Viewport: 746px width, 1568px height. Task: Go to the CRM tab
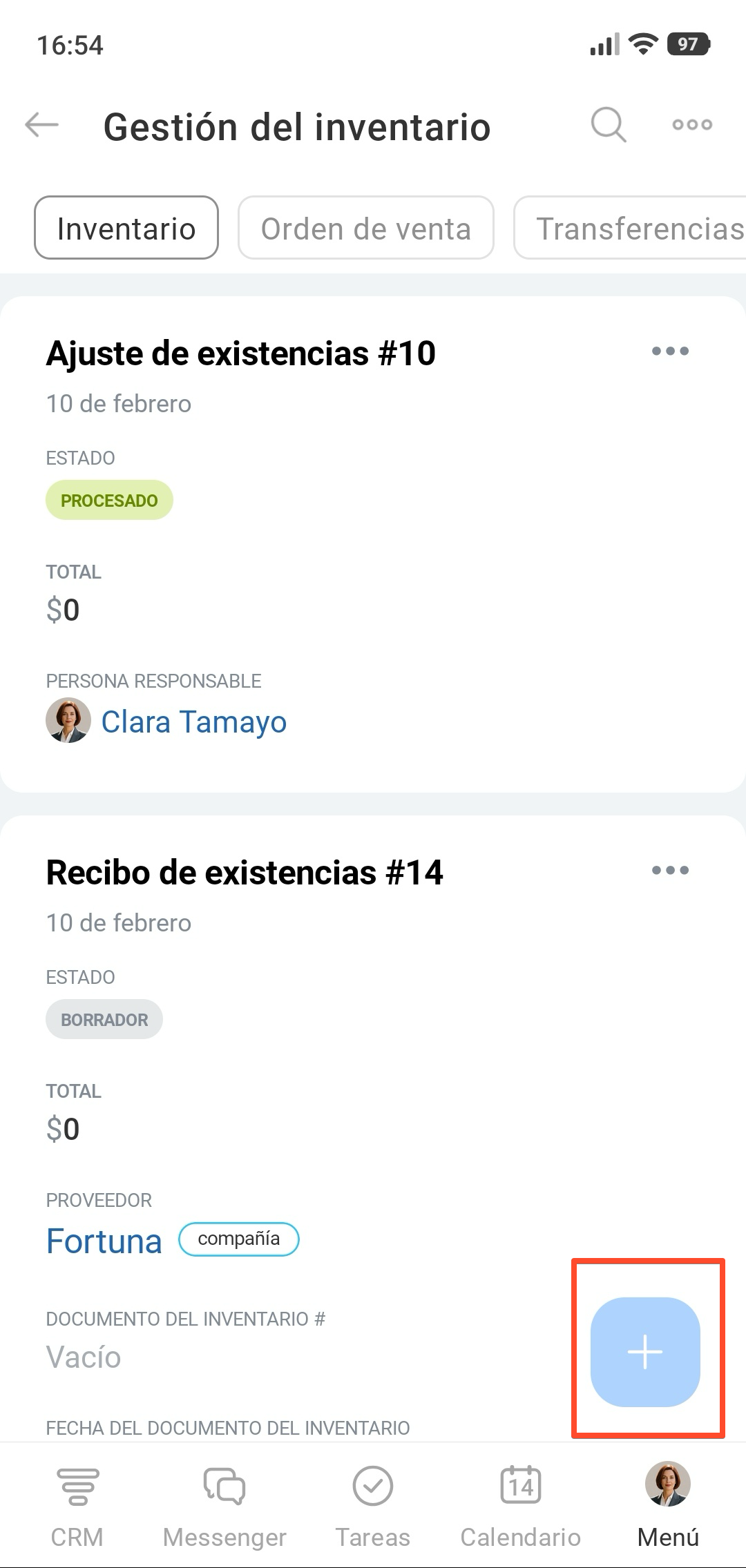pyautogui.click(x=77, y=1505)
